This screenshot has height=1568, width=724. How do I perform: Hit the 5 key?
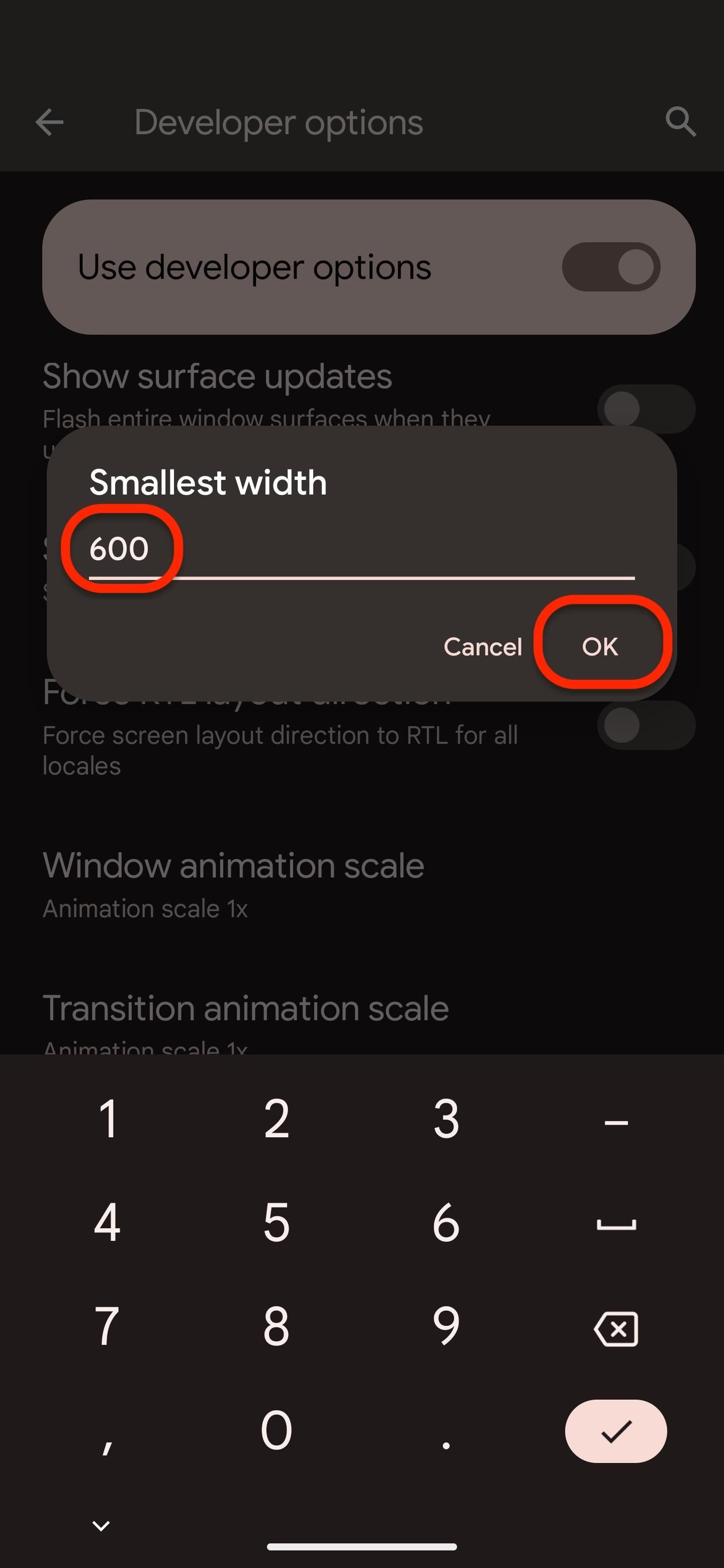[x=277, y=1222]
